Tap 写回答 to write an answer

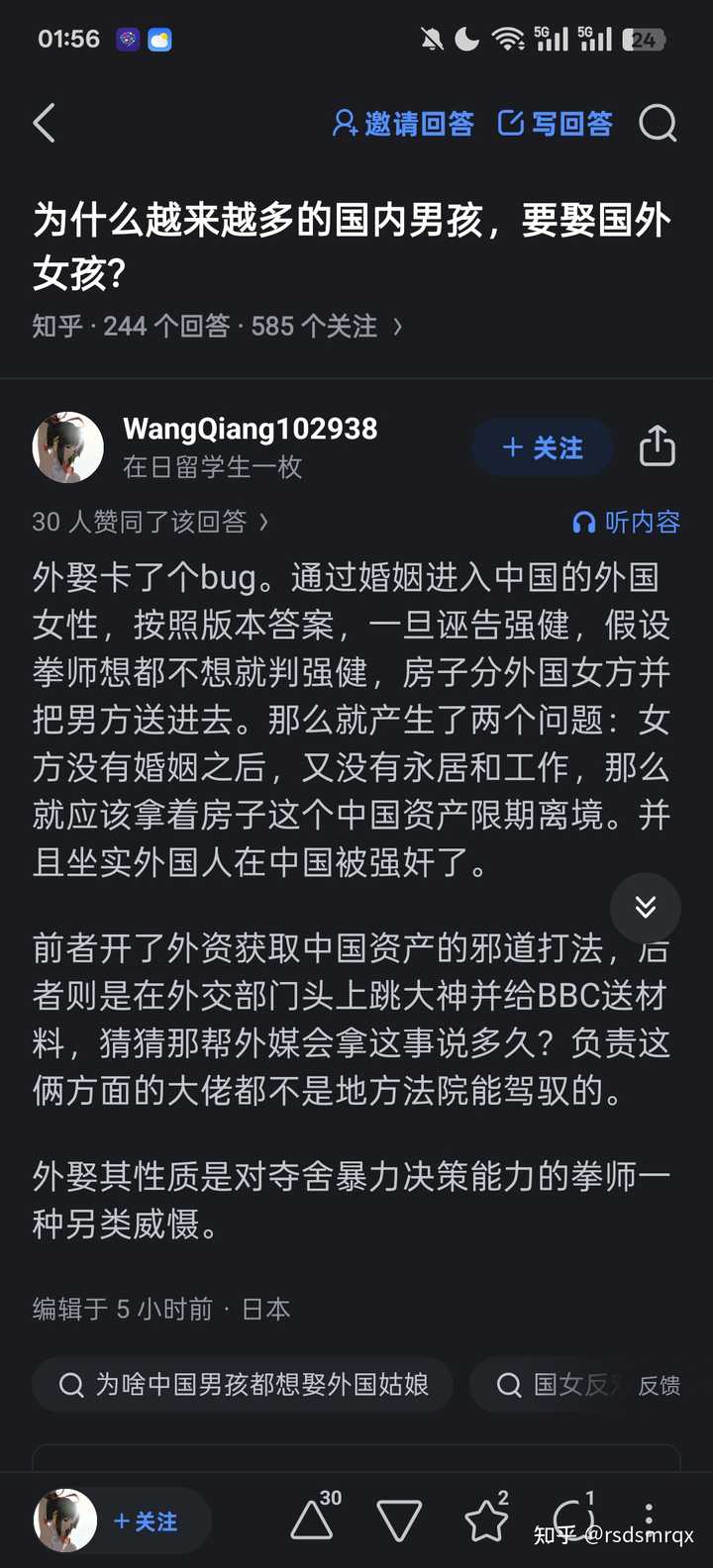555,124
